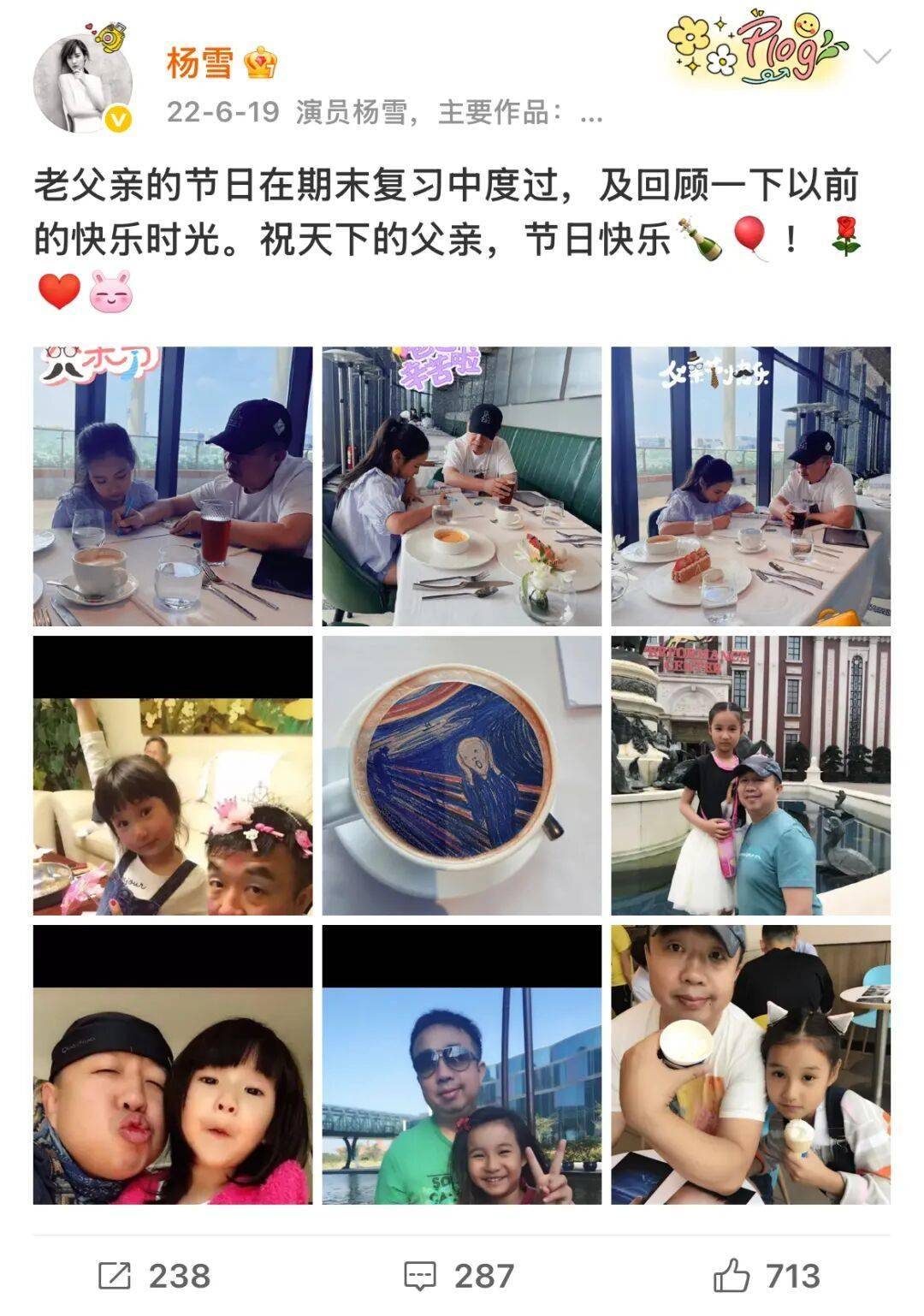Open the 287 comments

coord(459,1276)
